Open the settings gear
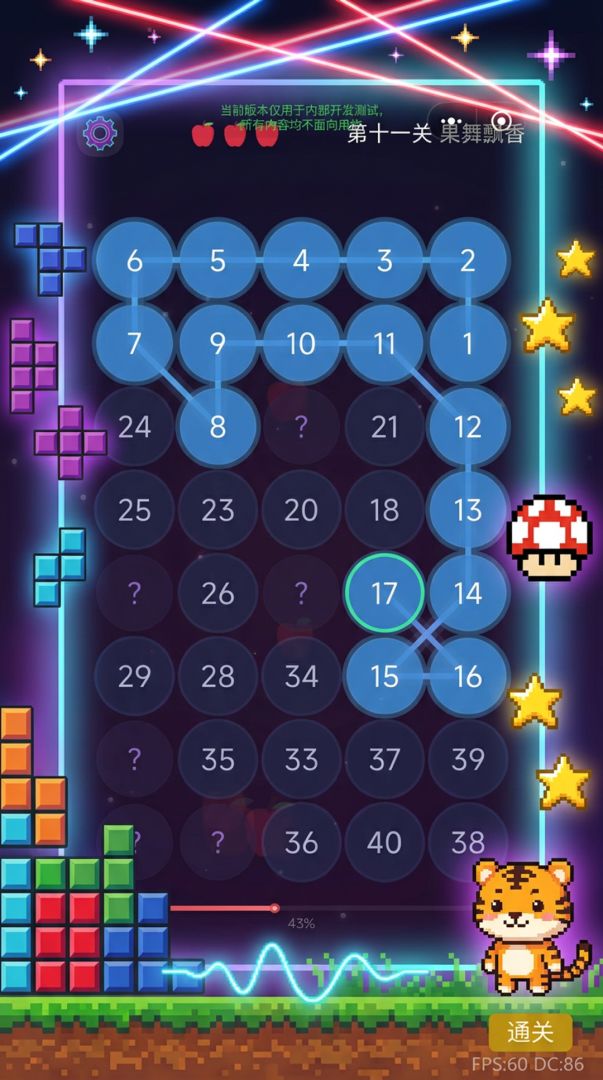Image resolution: width=603 pixels, height=1080 pixels. click(100, 133)
